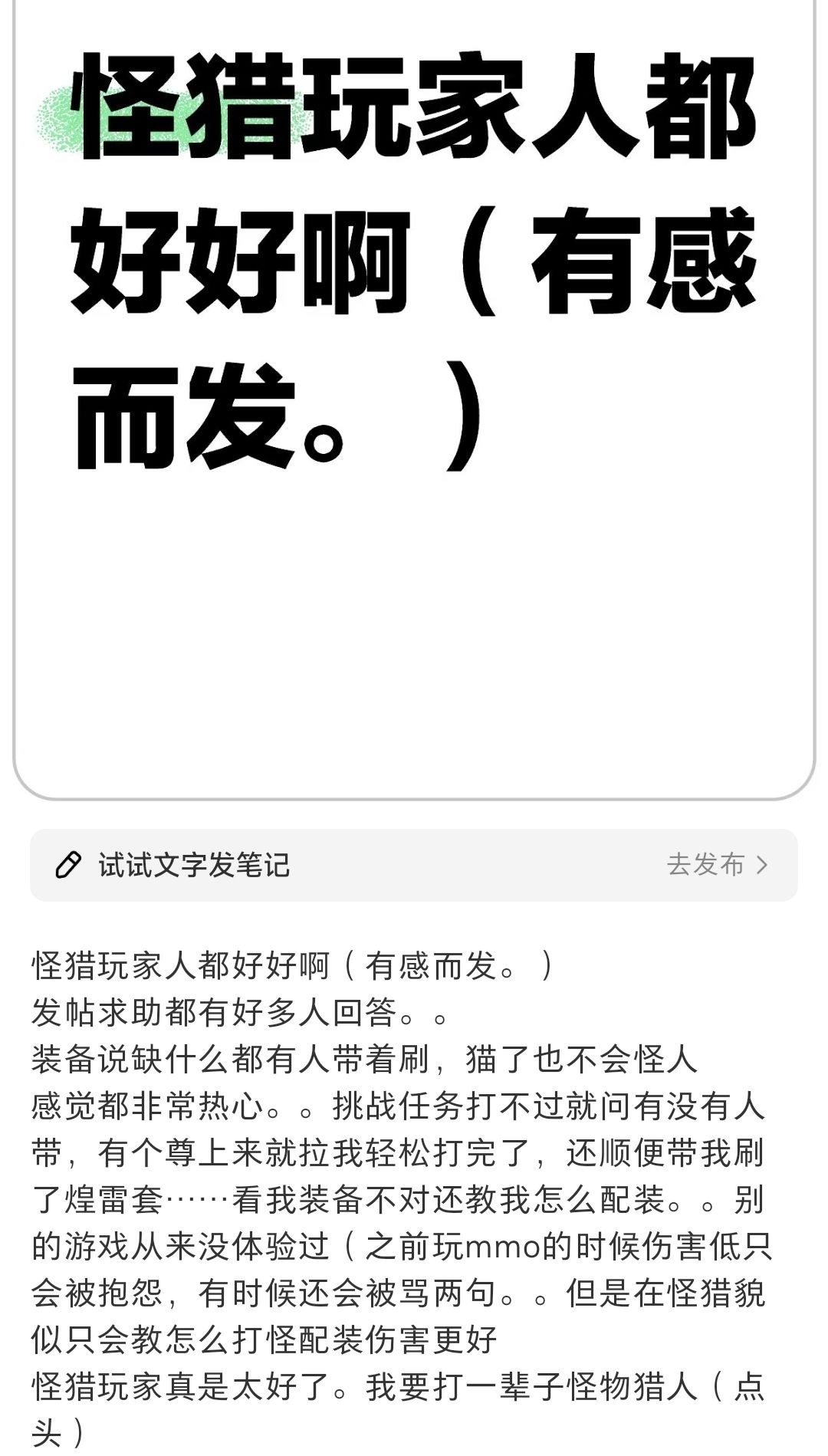Open the 试试文字发笔记 banner
Image resolution: width=828 pixels, height=1456 pixels.
[414, 865]
